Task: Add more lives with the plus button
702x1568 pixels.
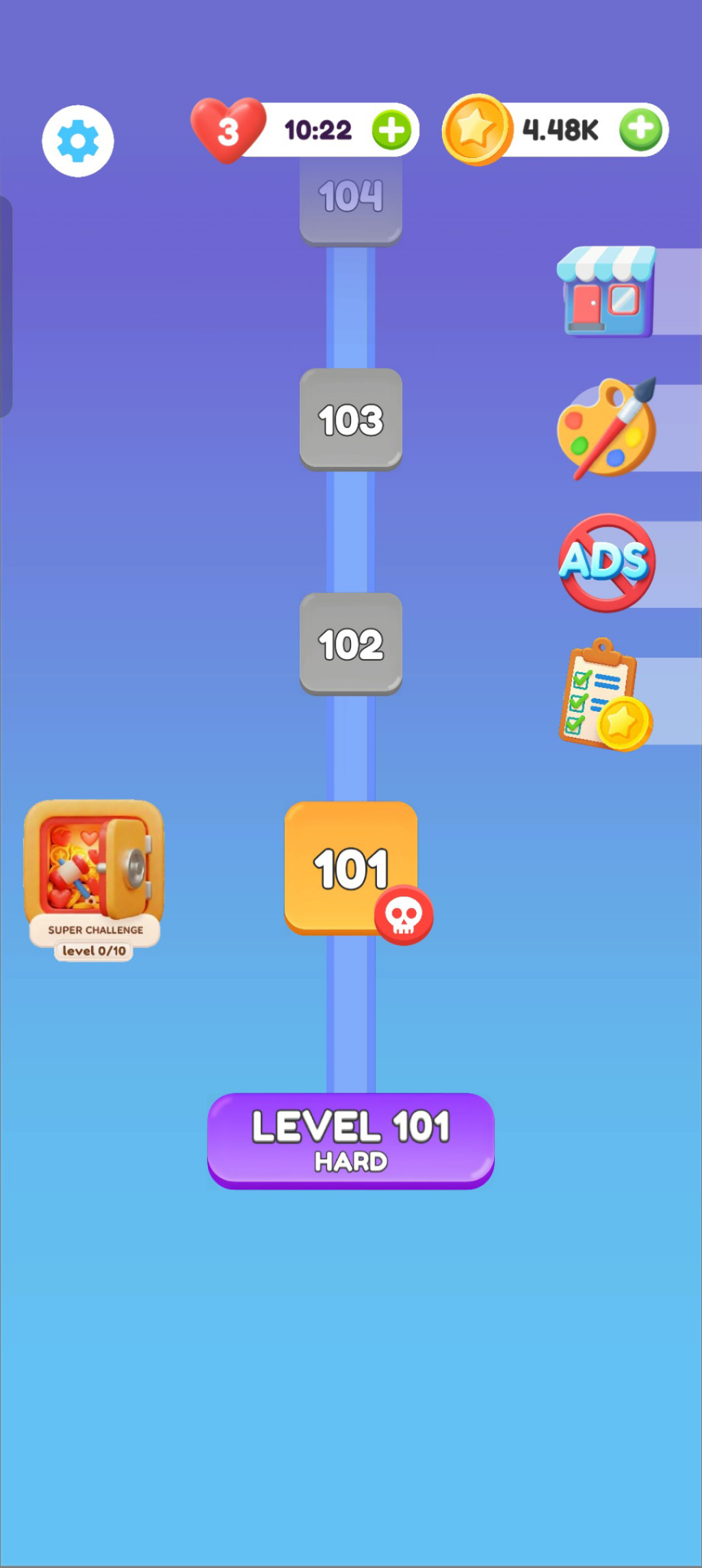Action: click(392, 130)
